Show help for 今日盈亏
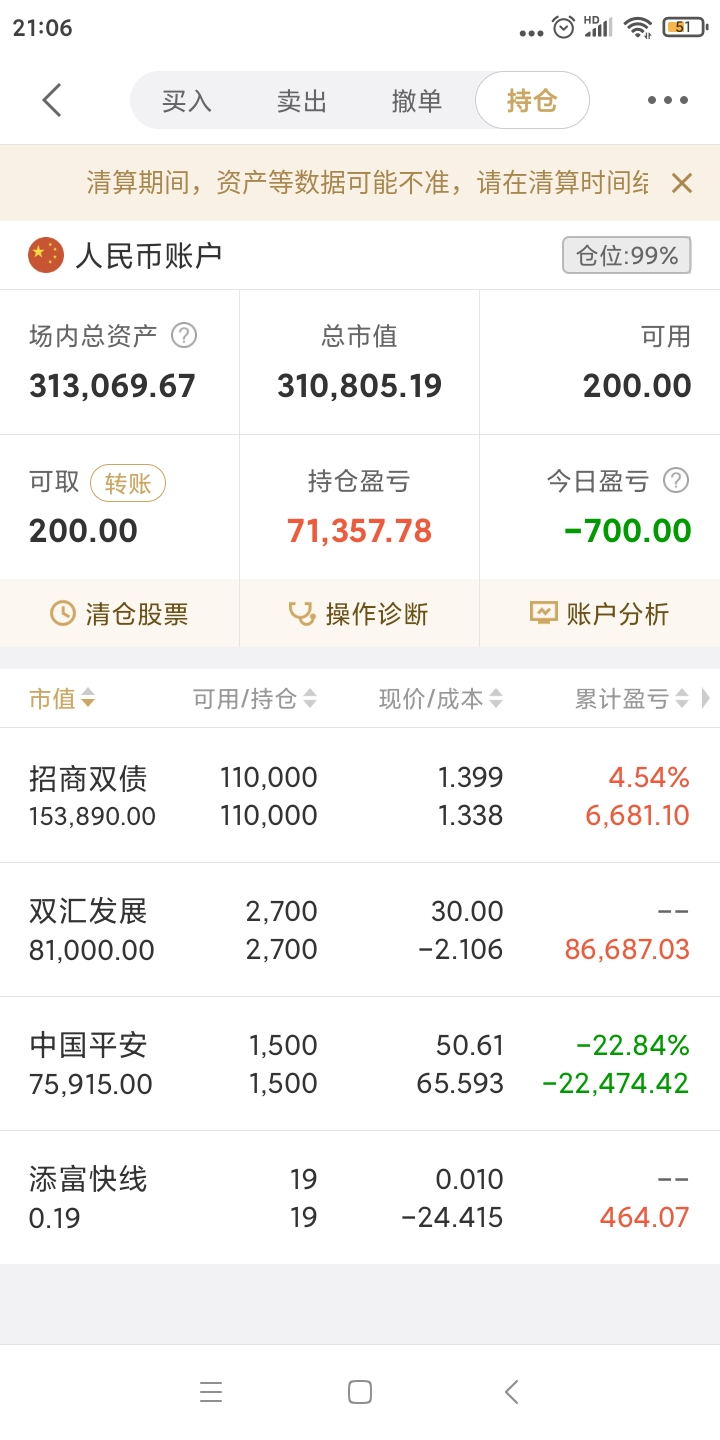720x1440 pixels. (677, 481)
